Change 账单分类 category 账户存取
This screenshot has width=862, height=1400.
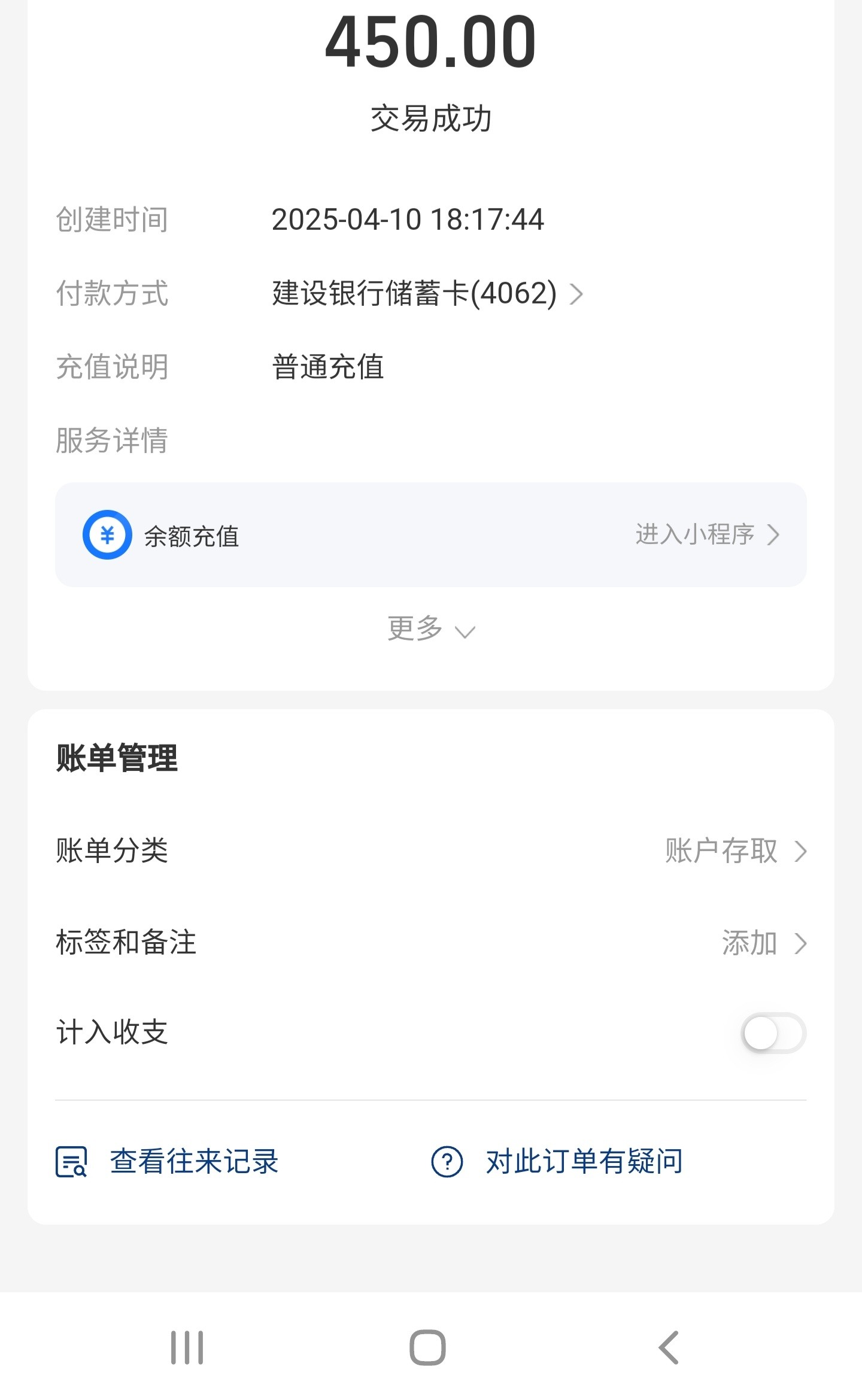[x=735, y=851]
